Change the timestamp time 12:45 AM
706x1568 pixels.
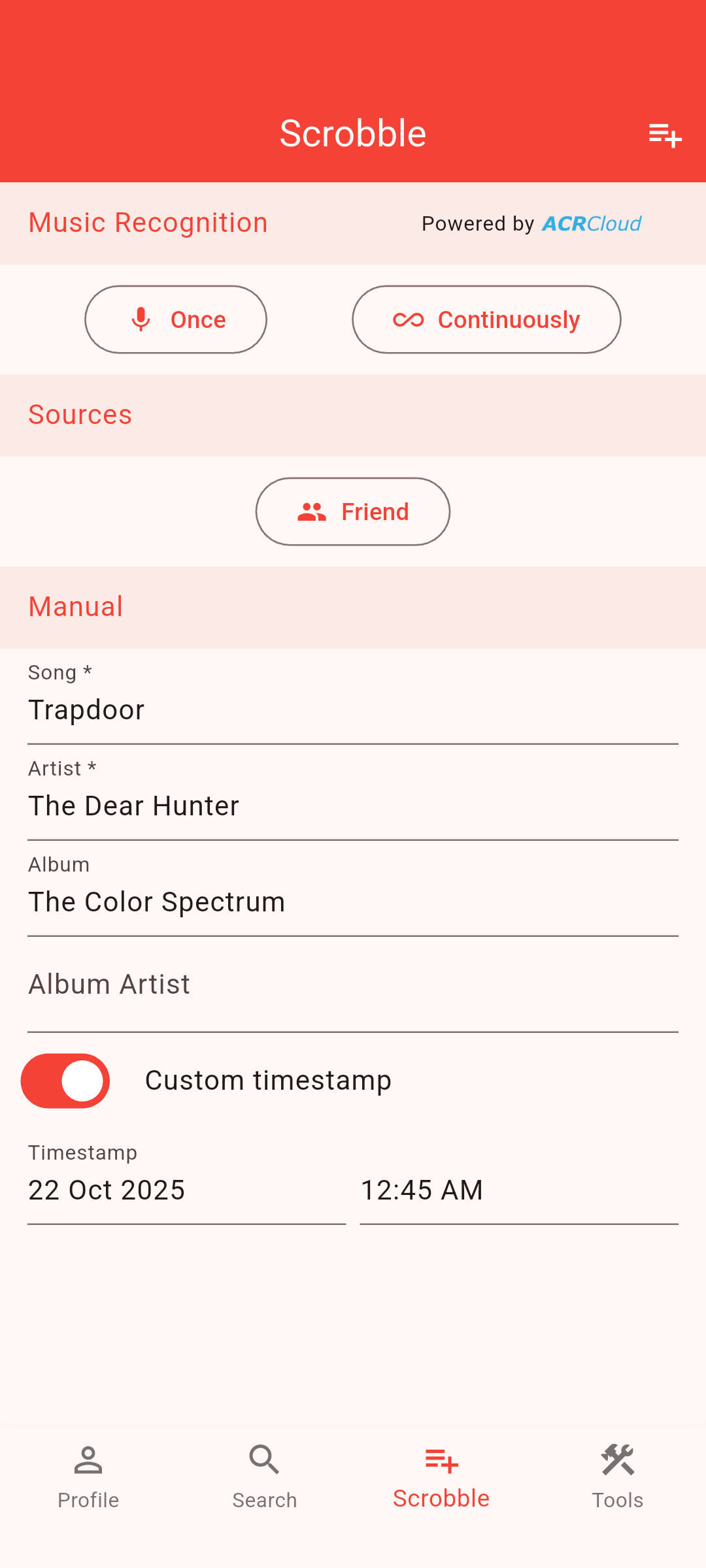(x=519, y=1190)
